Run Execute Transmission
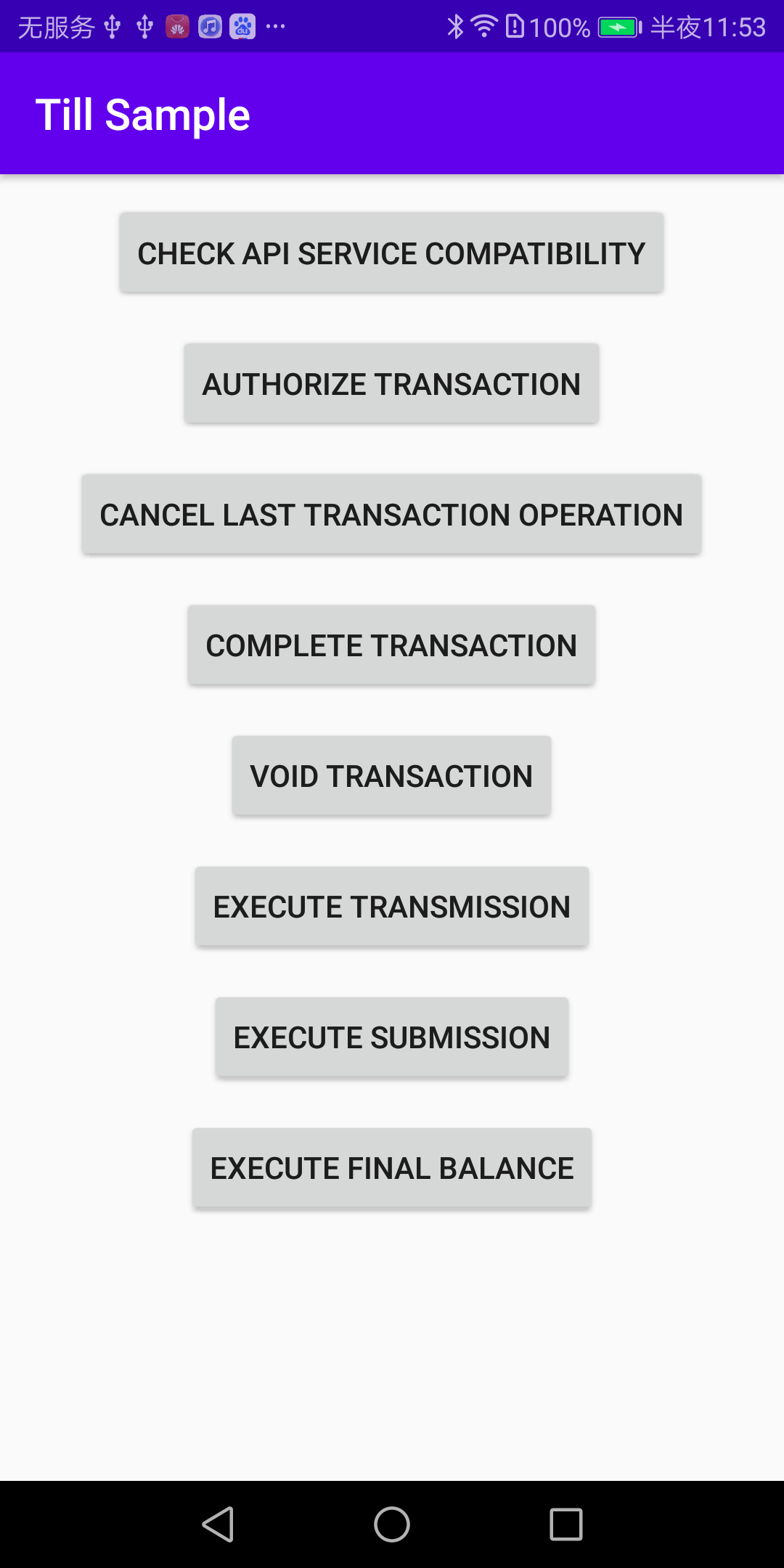 (391, 907)
